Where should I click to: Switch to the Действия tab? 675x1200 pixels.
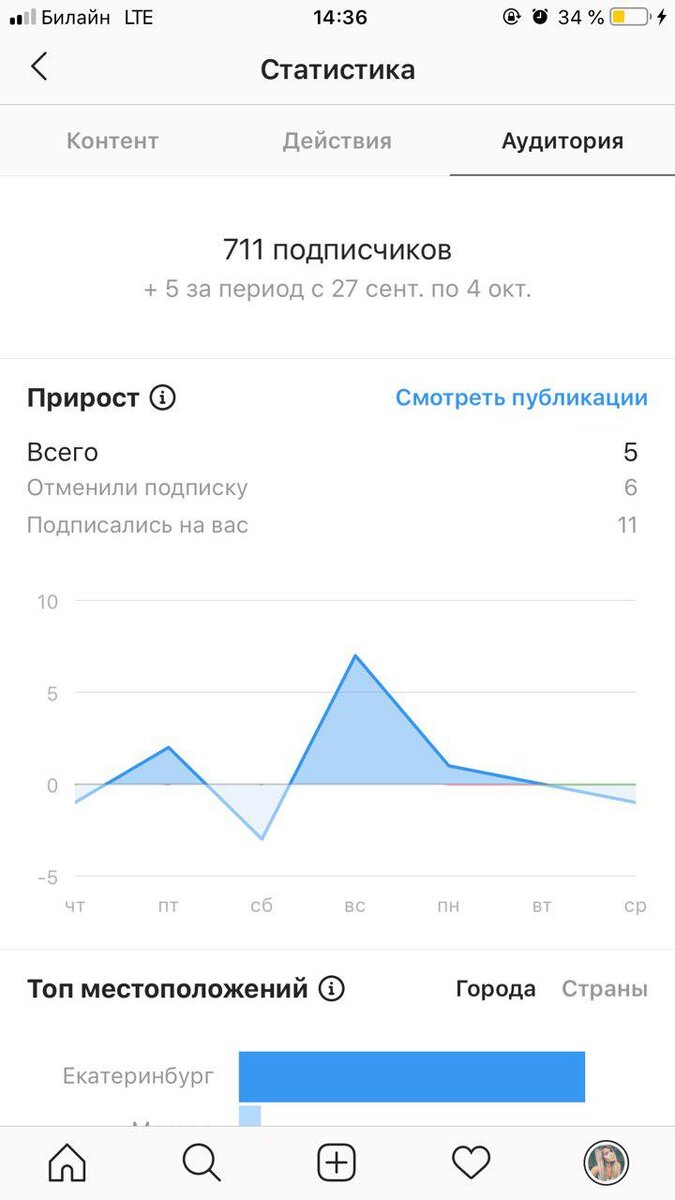(x=337, y=141)
